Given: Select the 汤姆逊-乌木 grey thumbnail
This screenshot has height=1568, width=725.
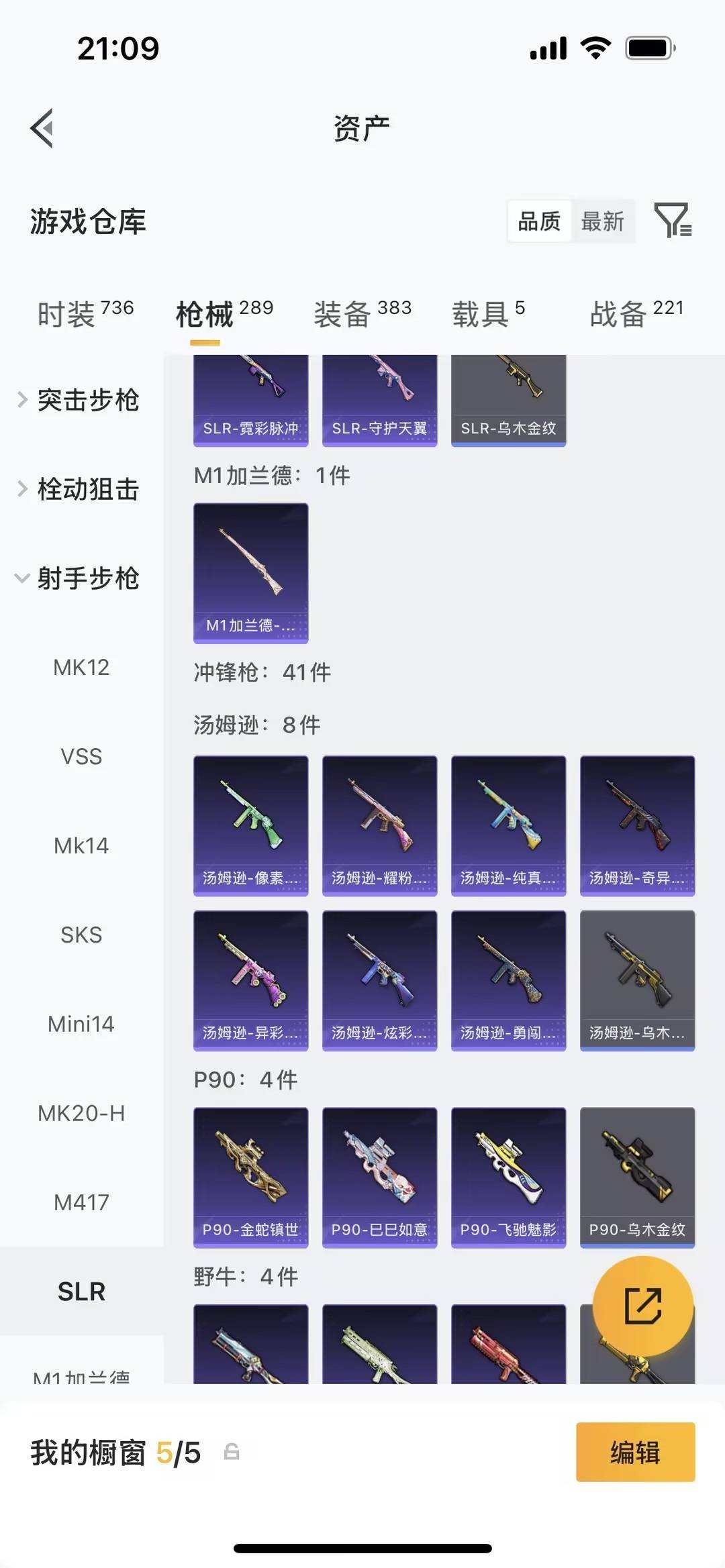Looking at the screenshot, I should click(x=636, y=980).
